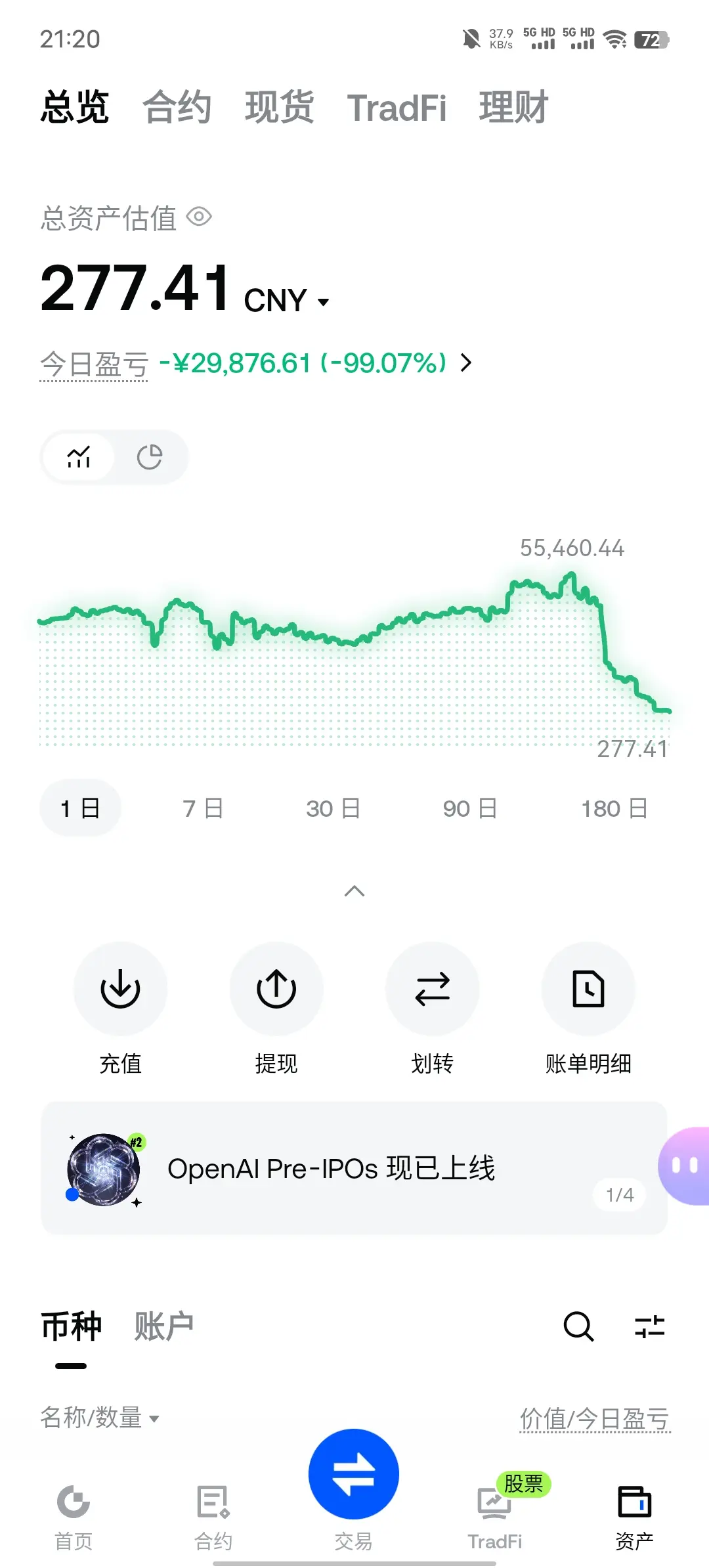Select the 7 日 chart range
This screenshot has height=1568, width=709.
click(x=203, y=808)
